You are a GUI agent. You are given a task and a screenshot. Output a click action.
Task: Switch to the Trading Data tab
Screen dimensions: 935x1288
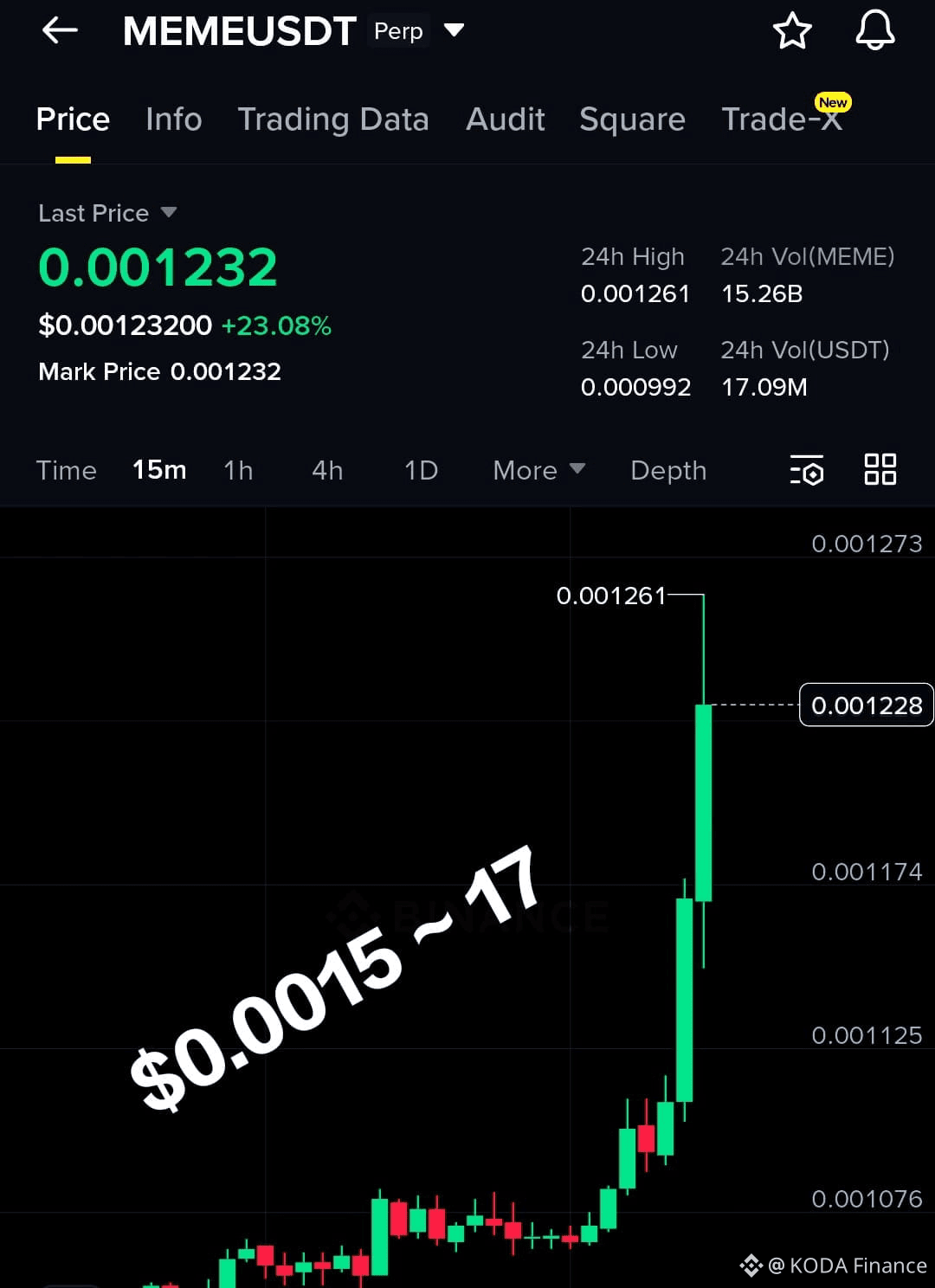tap(333, 119)
